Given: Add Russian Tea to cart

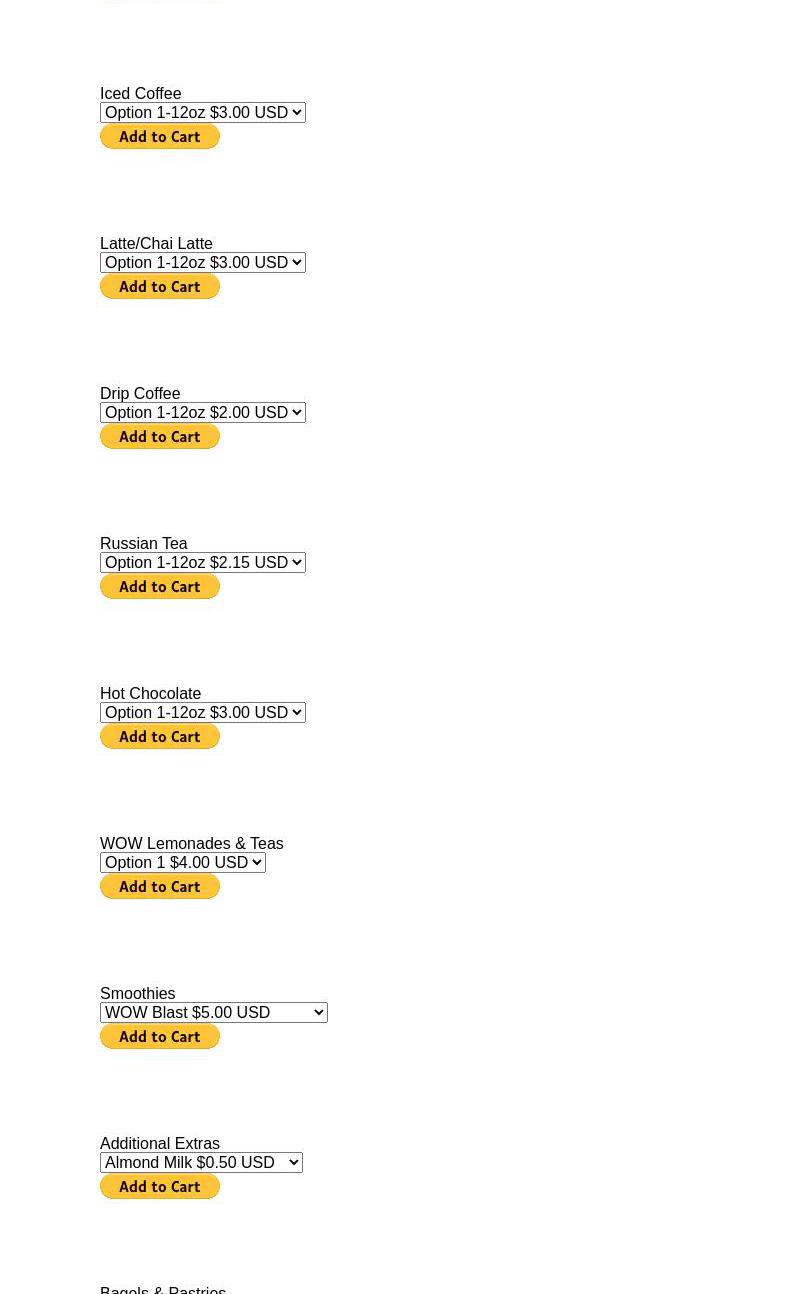Looking at the screenshot, I should tap(160, 587).
